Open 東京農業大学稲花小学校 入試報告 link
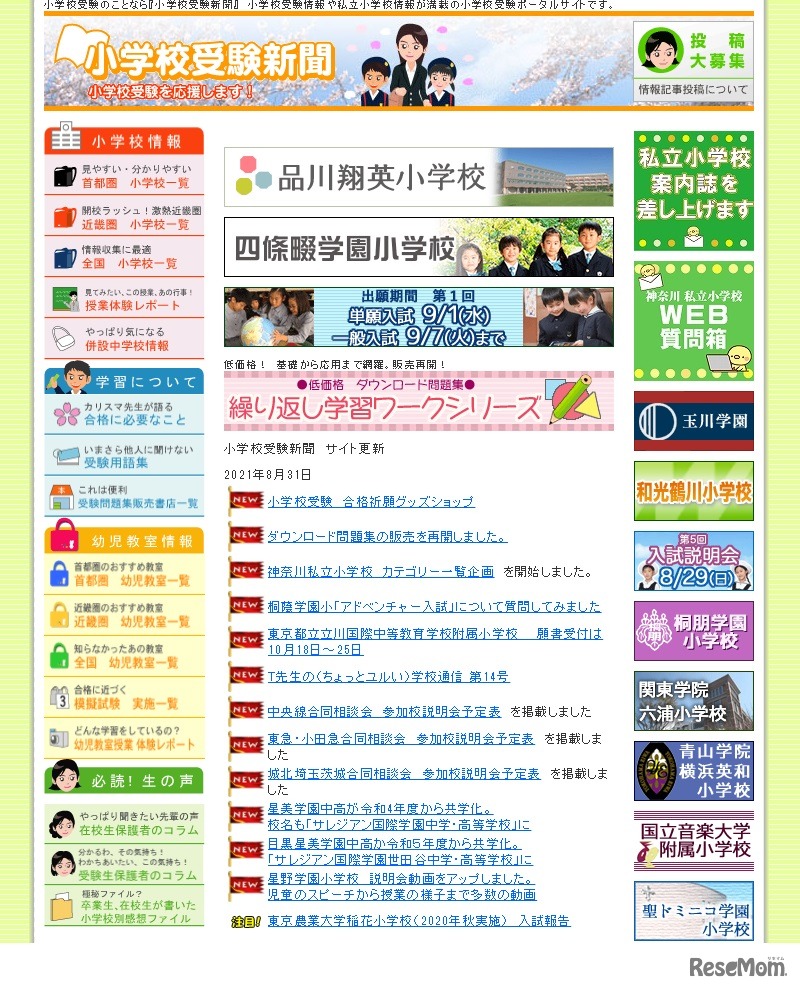This screenshot has width=800, height=990. (x=418, y=921)
